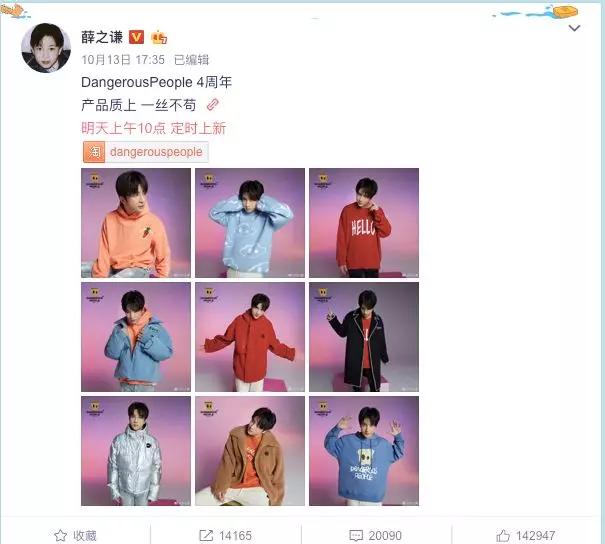
Task: View the blue puffer jacket photo
Action: click(136, 336)
